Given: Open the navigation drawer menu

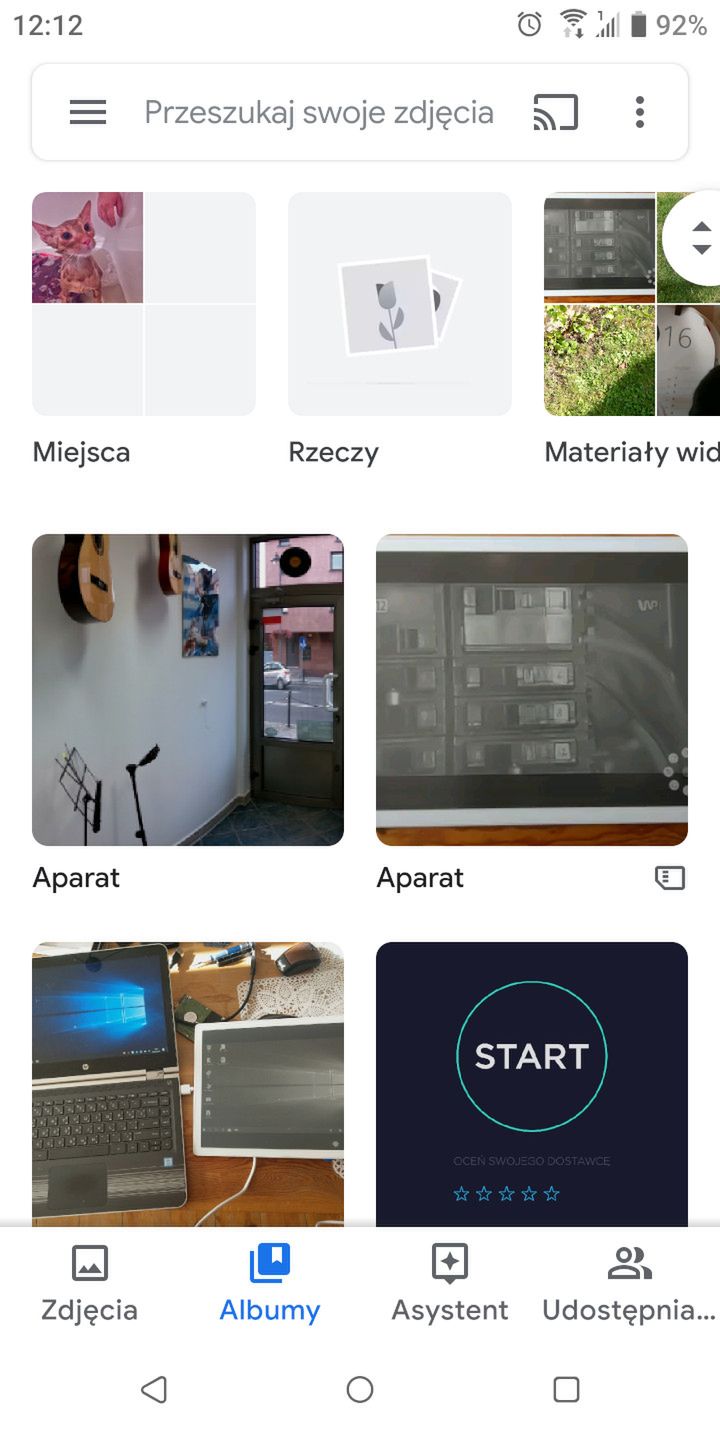Looking at the screenshot, I should click(88, 112).
